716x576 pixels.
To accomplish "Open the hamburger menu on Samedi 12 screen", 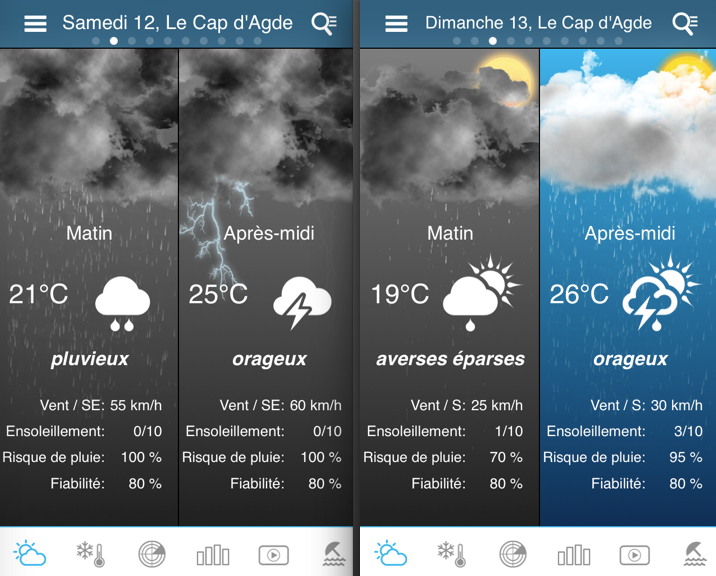I will 35,23.
